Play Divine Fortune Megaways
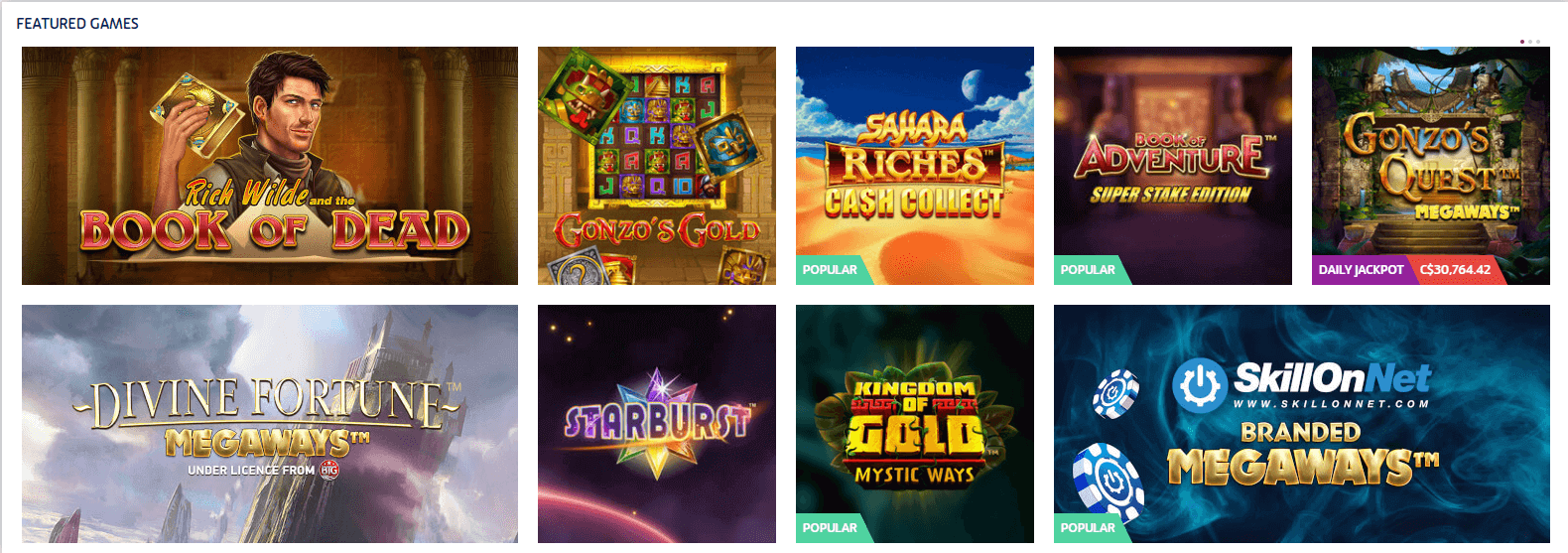1568x553 pixels. 269,424
